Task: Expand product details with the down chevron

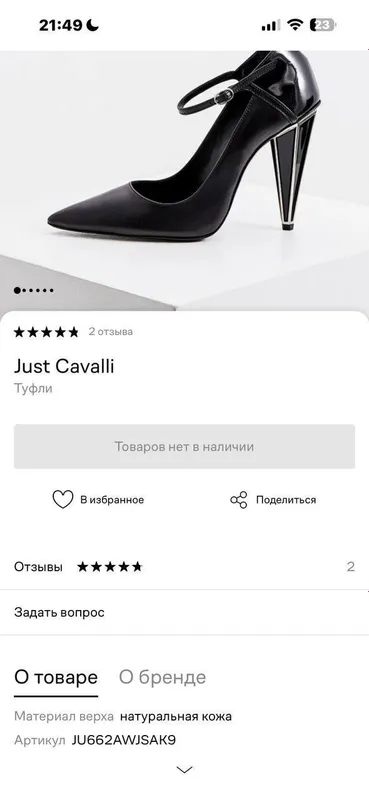Action: click(184, 770)
